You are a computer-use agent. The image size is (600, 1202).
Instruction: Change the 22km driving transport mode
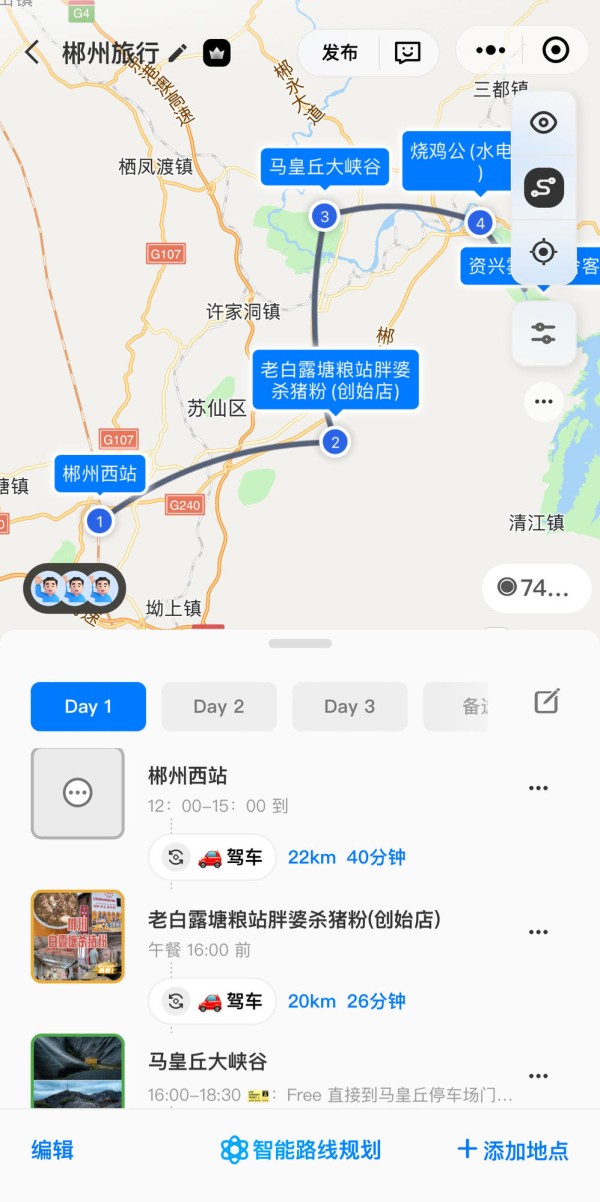click(213, 857)
